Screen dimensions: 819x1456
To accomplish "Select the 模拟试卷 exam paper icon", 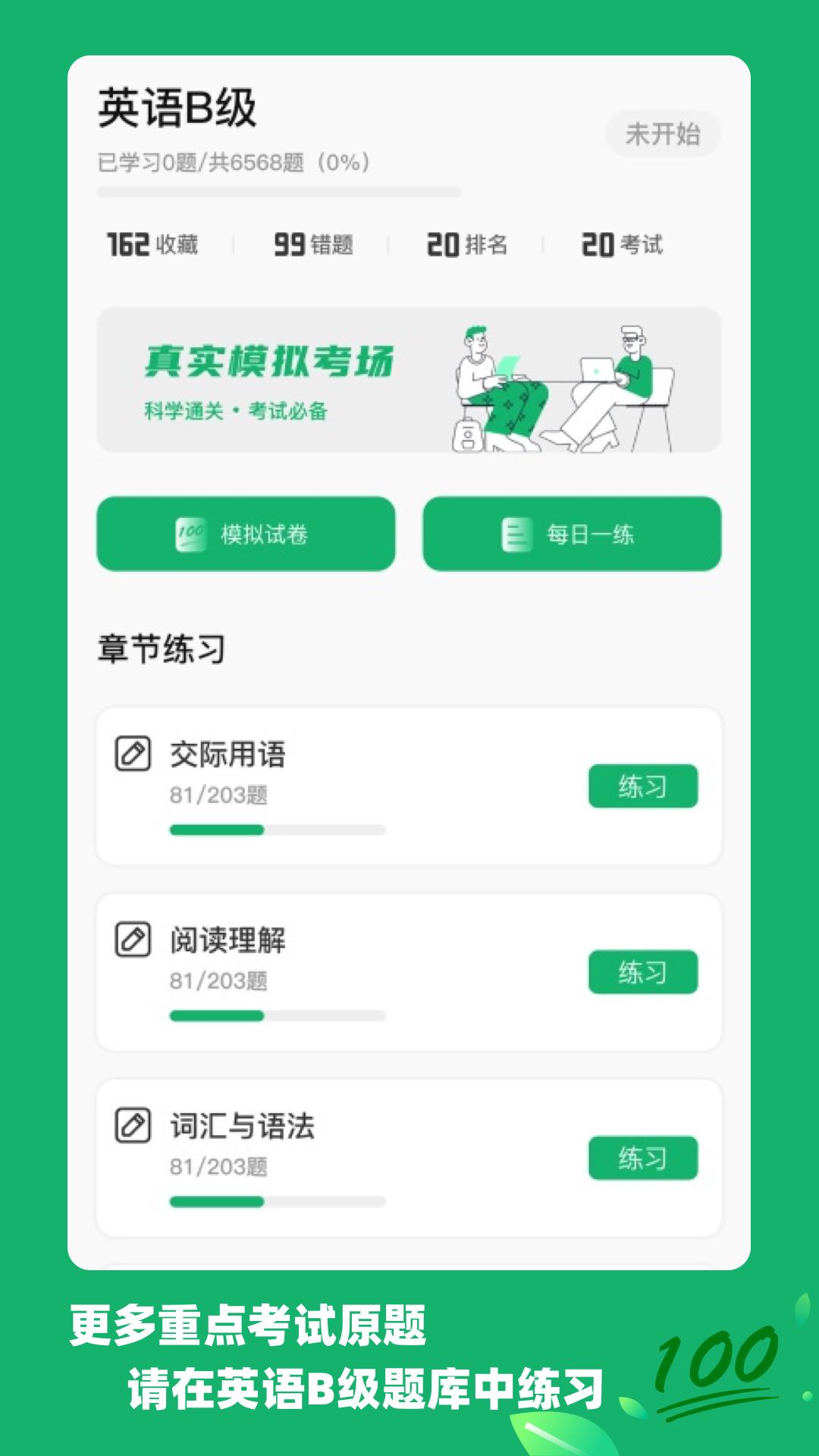I will click(193, 534).
